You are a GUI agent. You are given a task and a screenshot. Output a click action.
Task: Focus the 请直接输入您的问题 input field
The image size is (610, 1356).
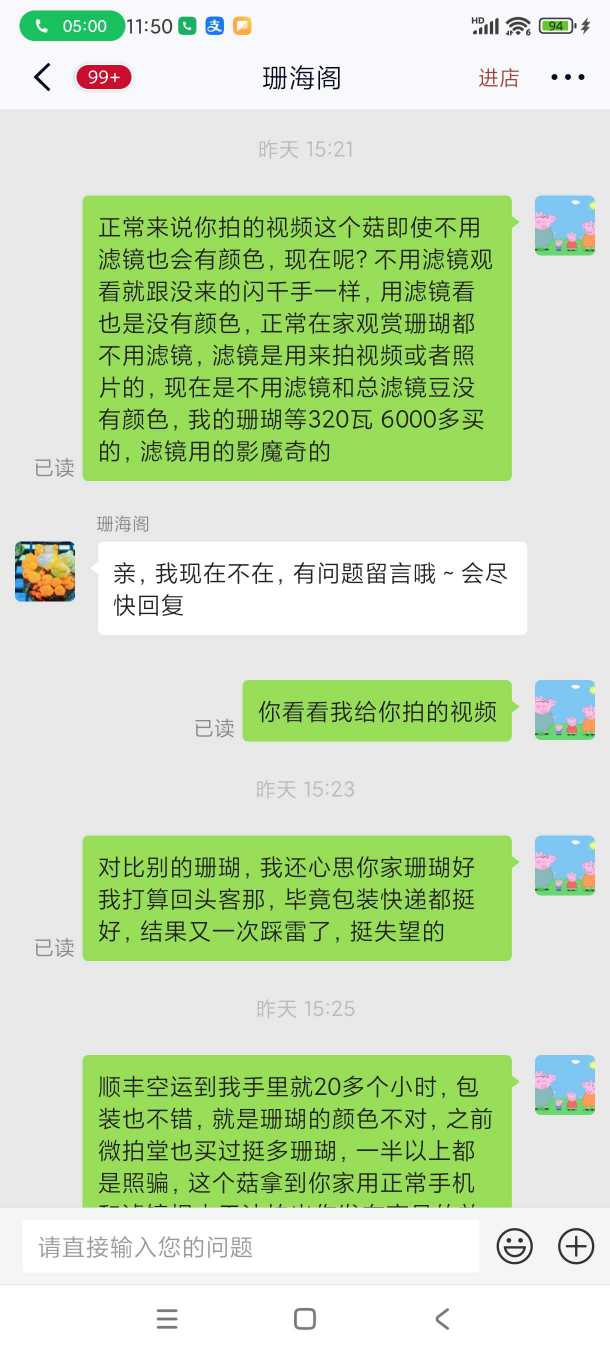coord(250,1247)
